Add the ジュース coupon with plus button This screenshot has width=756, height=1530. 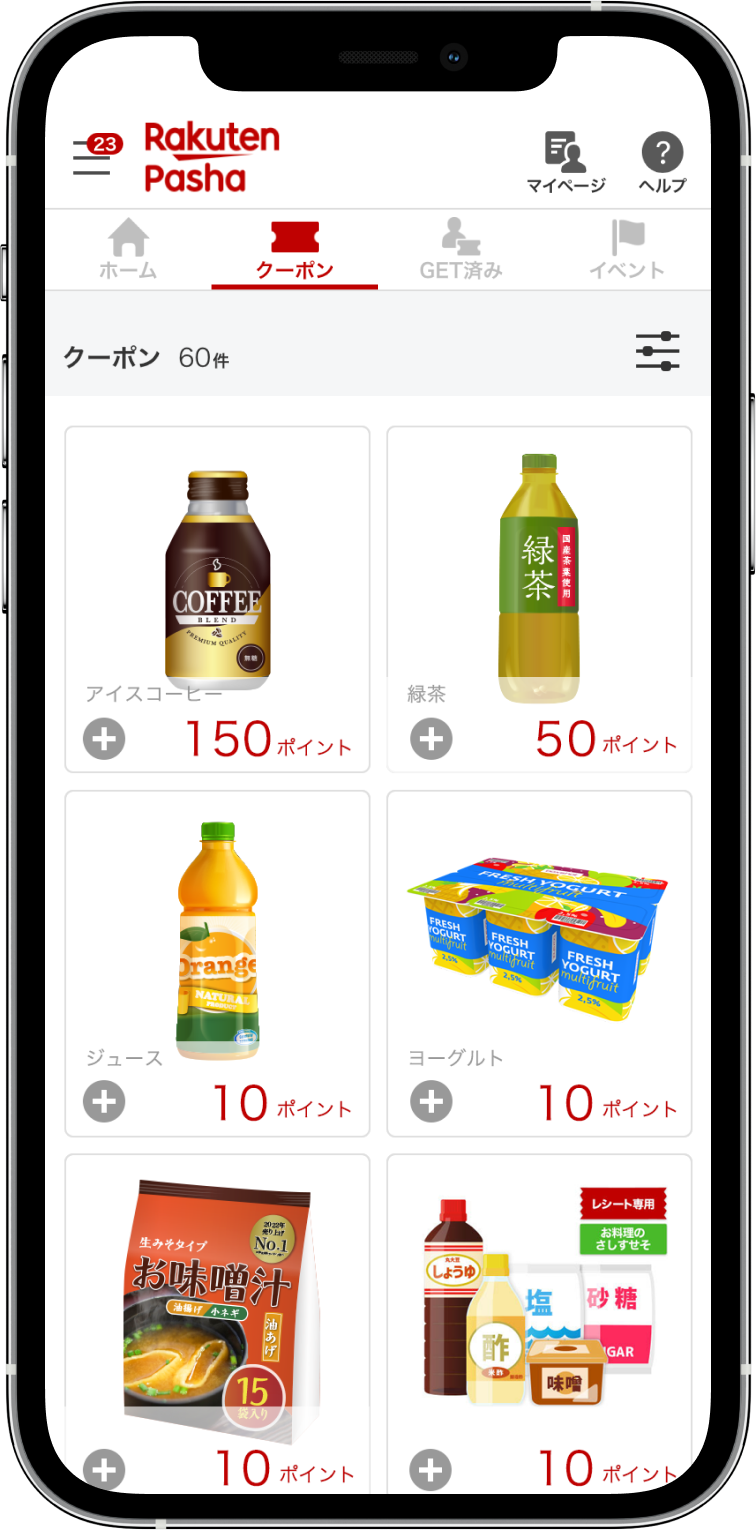tap(104, 1102)
